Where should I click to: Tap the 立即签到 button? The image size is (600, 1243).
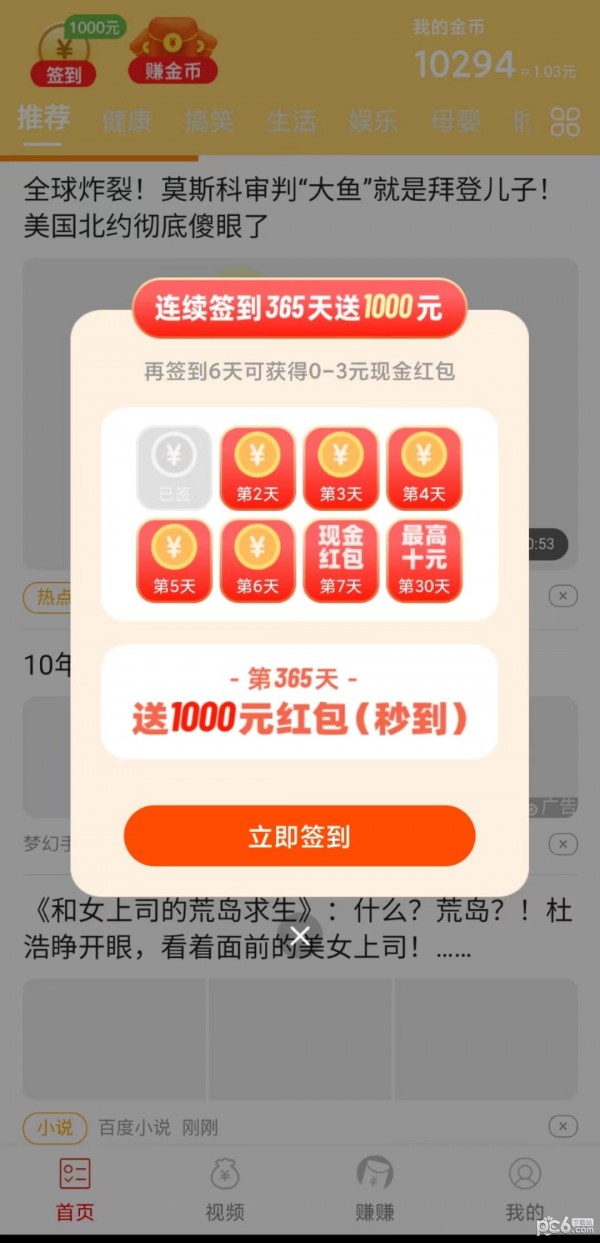point(299,836)
